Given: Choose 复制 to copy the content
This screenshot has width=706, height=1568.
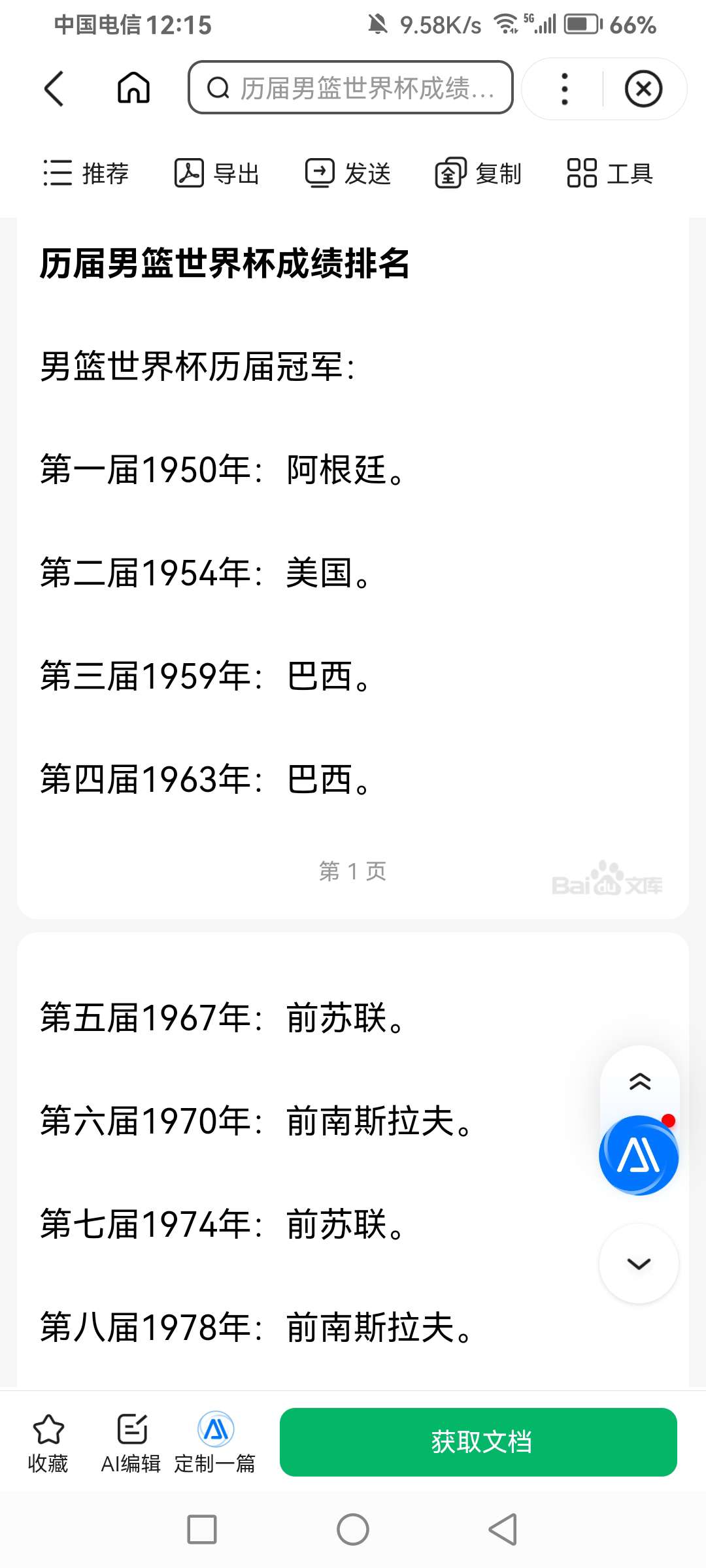Looking at the screenshot, I should pyautogui.click(x=479, y=173).
